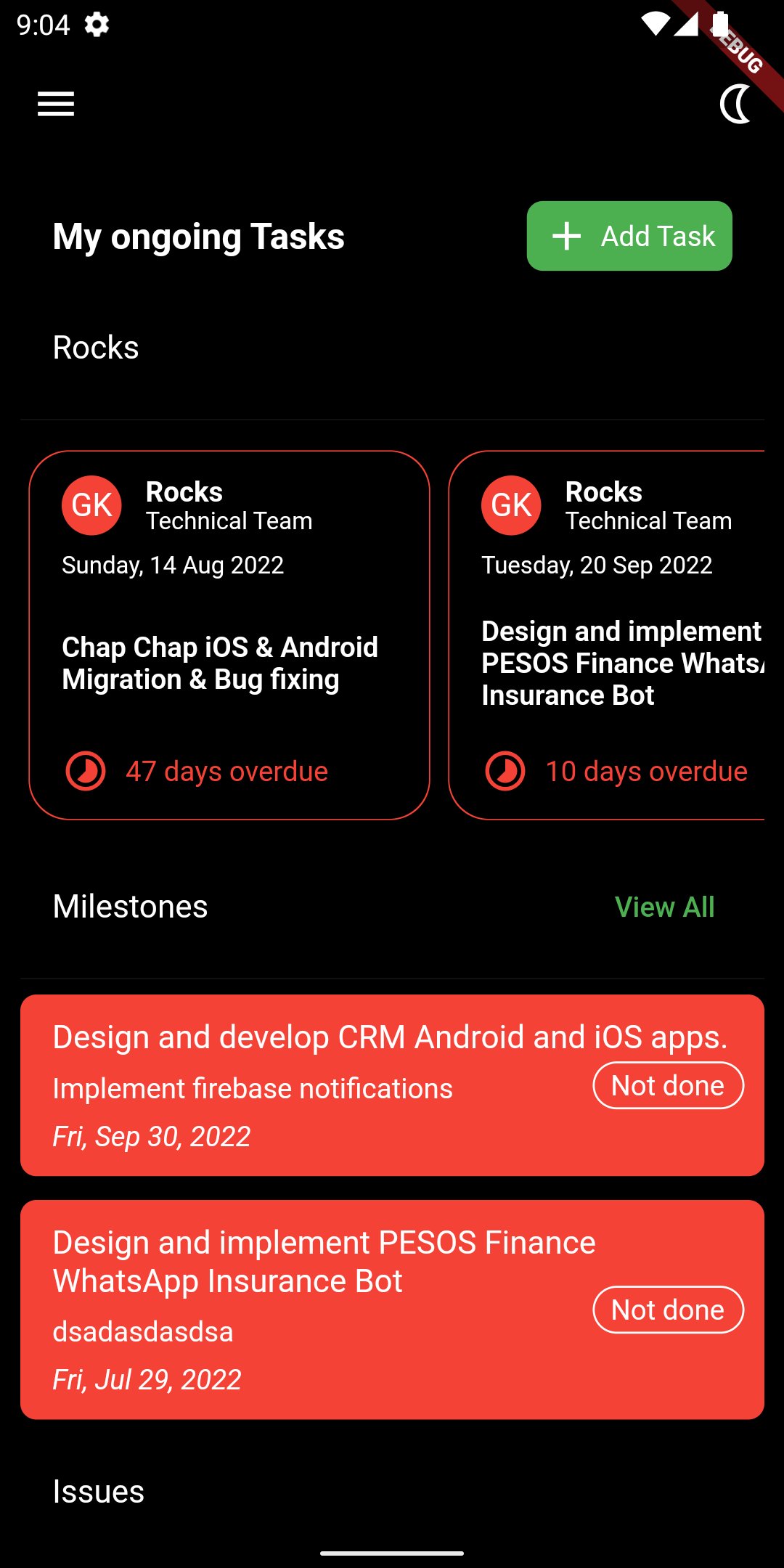Select the Rocks section header

click(94, 347)
